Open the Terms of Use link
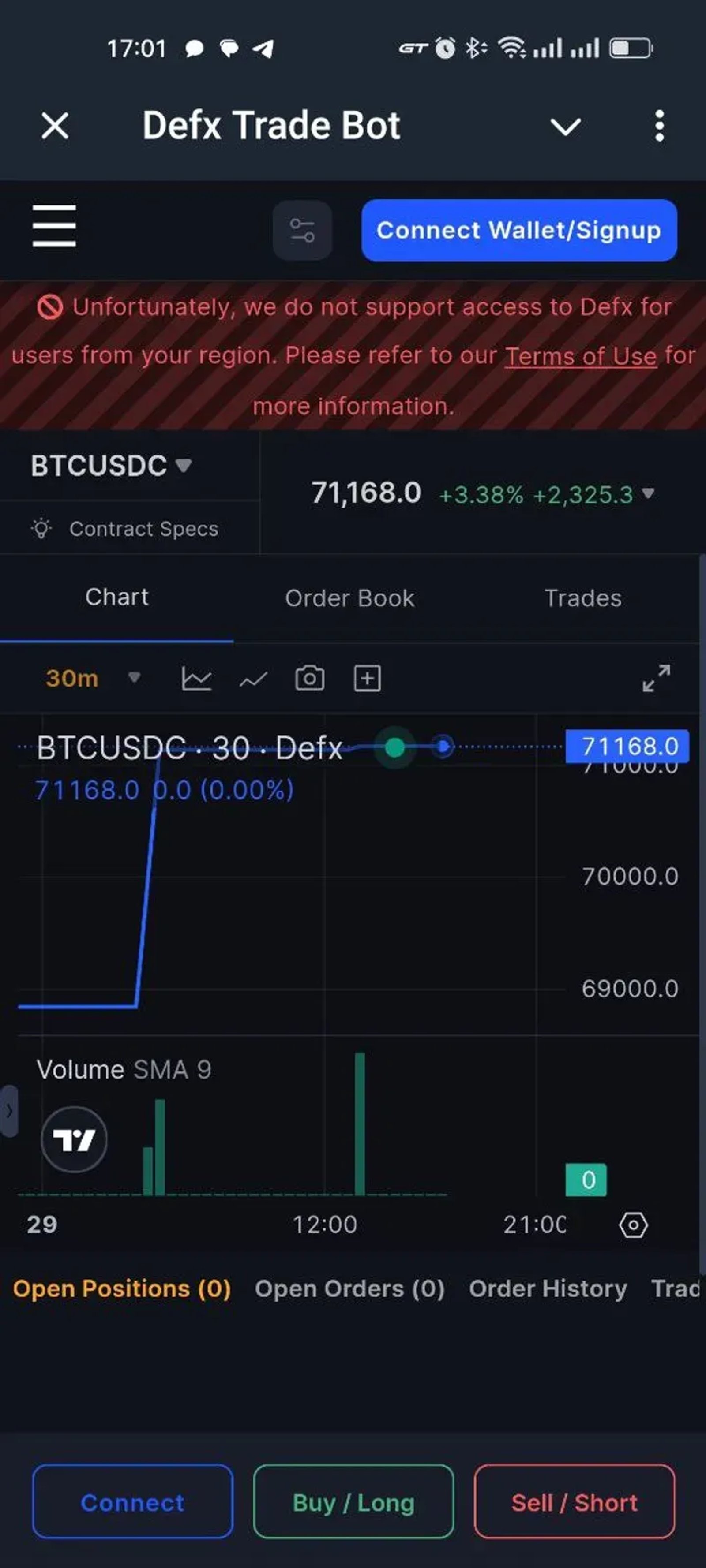This screenshot has height=1568, width=706. 581,356
